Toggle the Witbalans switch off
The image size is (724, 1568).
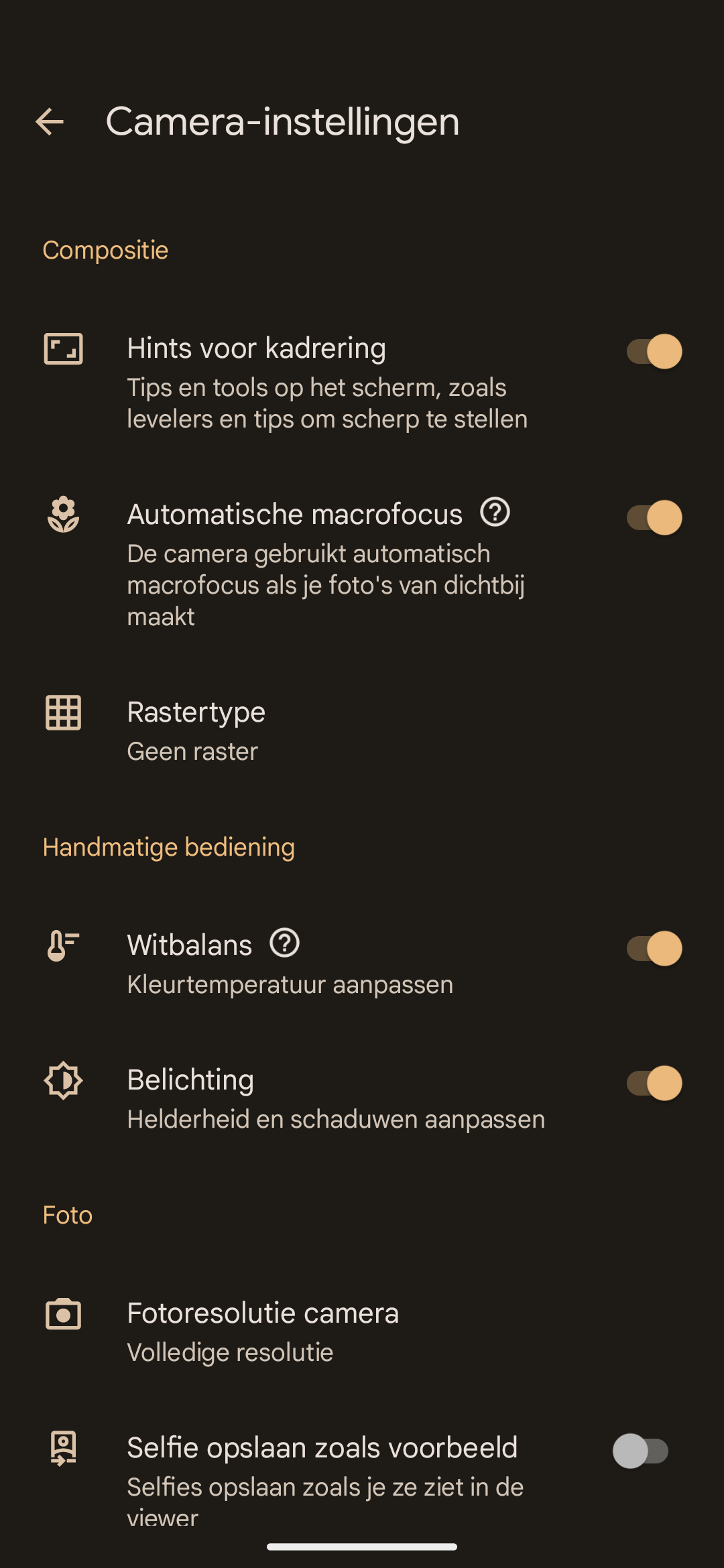[654, 948]
